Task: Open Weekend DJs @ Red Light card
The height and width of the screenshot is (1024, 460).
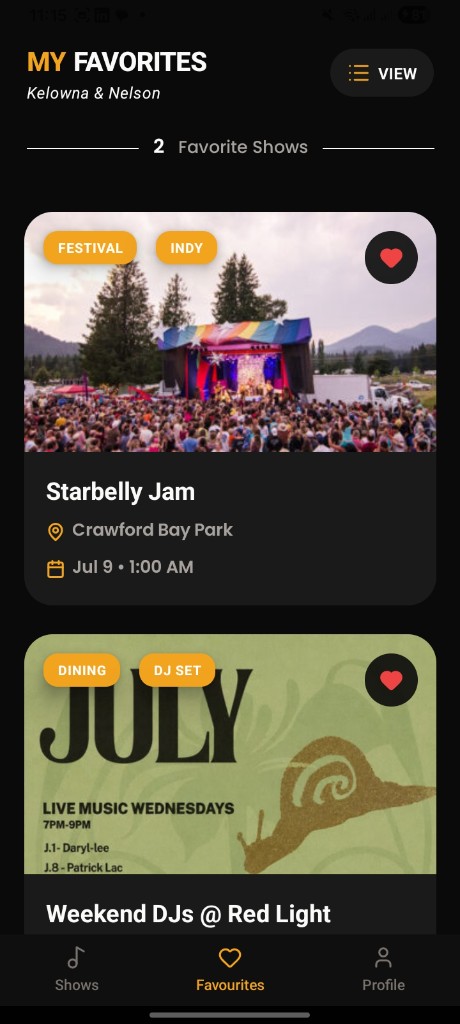Action: tap(230, 784)
